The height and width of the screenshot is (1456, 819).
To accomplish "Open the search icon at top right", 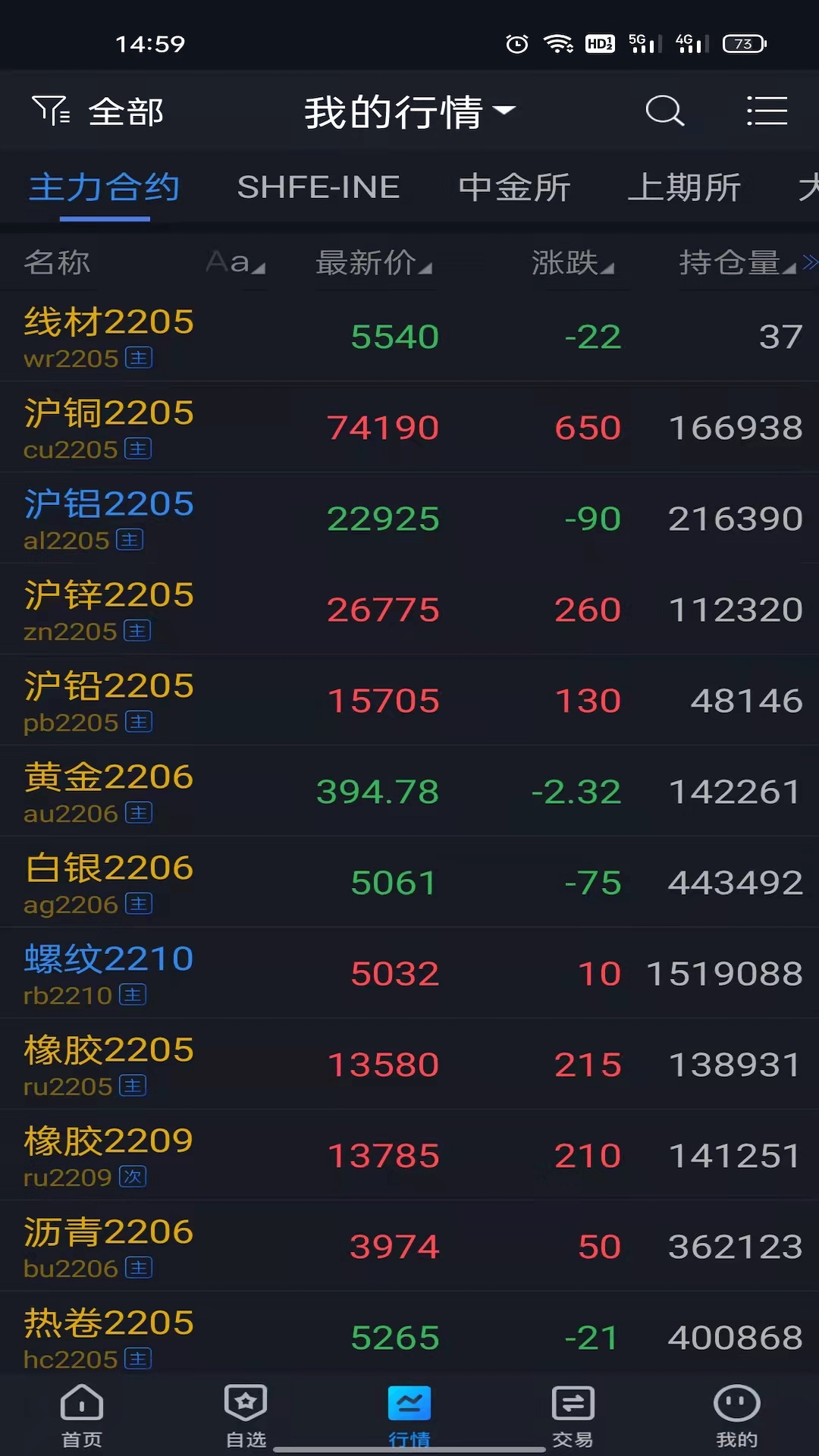I will (x=664, y=111).
